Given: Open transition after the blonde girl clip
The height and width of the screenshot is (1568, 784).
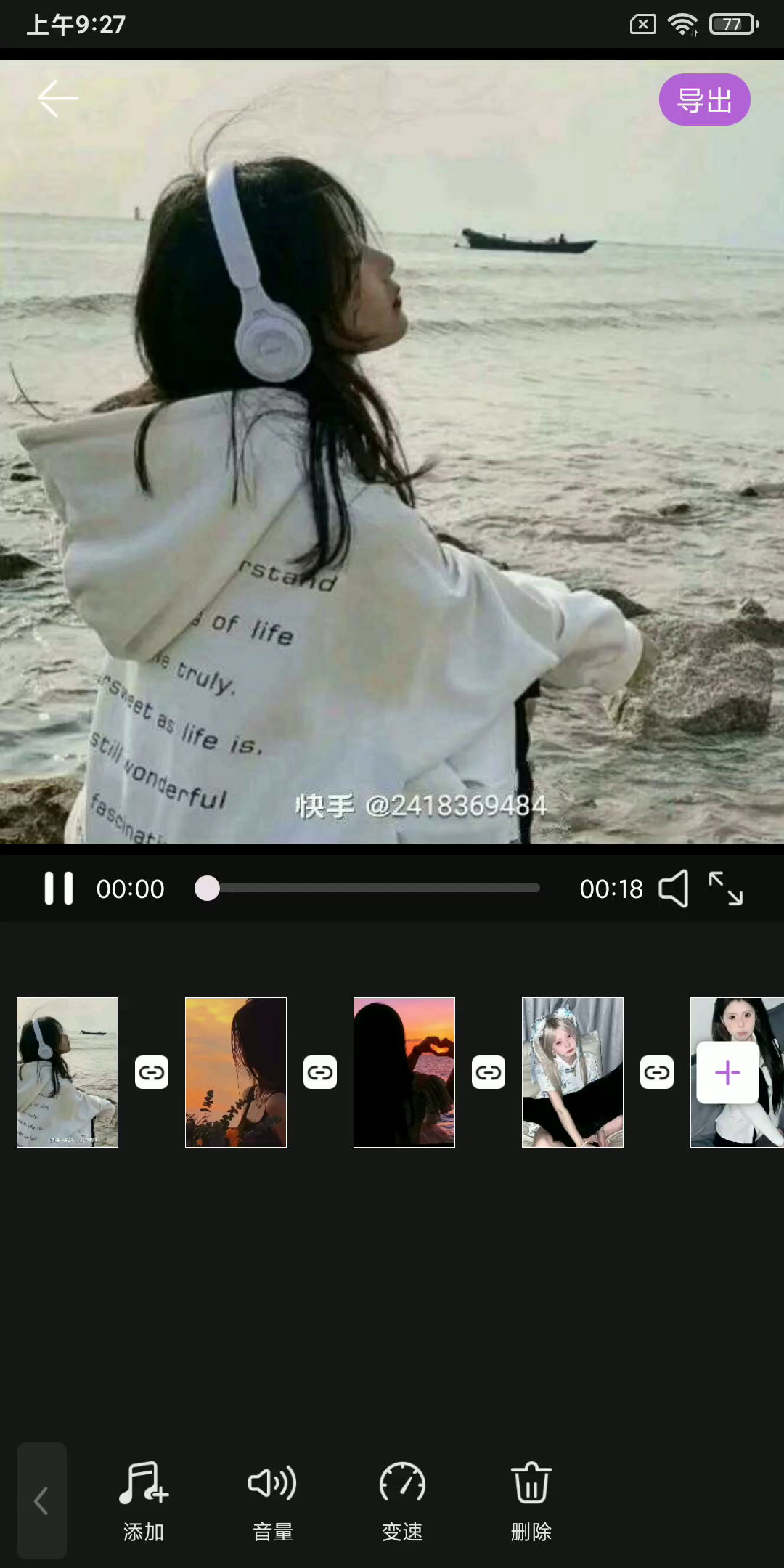Looking at the screenshot, I should coord(657,1072).
